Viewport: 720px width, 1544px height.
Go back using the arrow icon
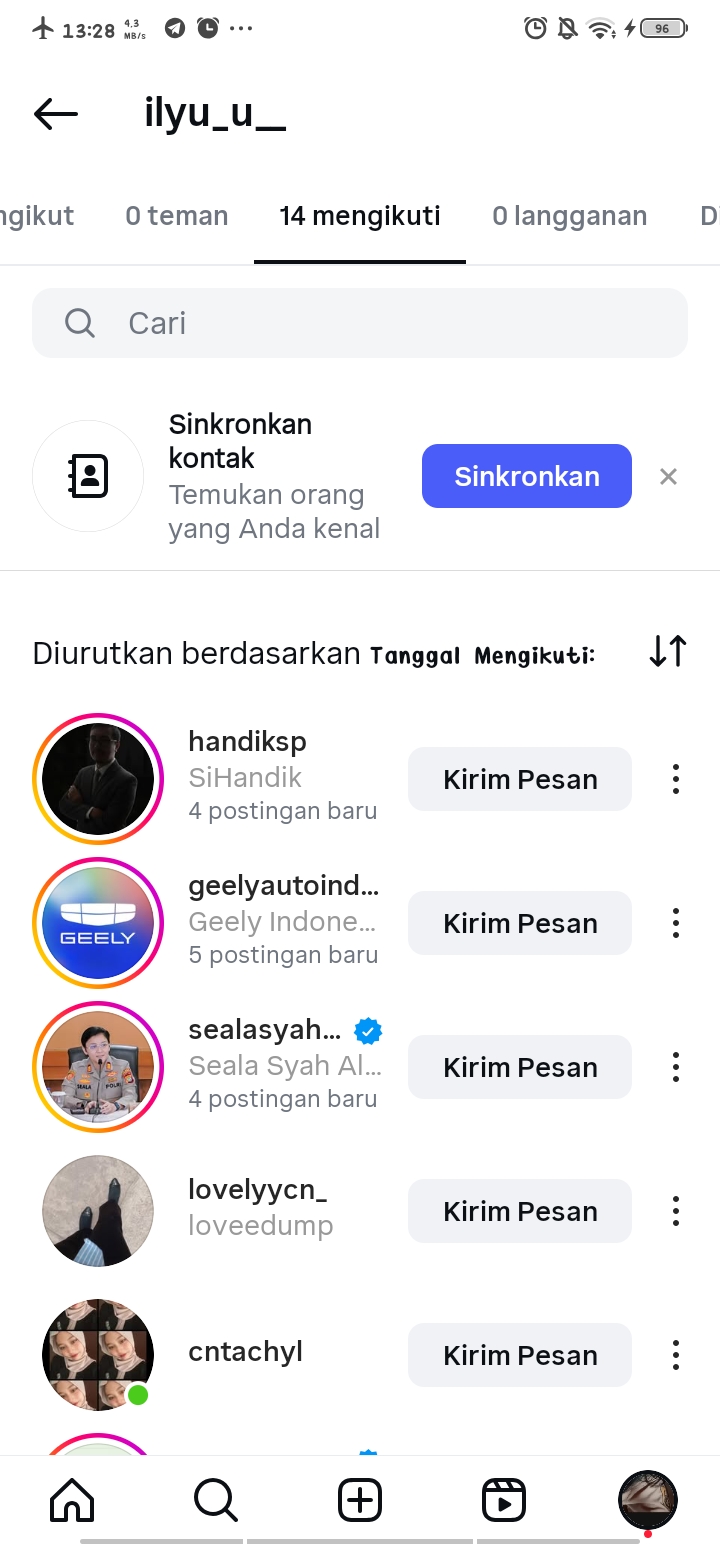coord(56,114)
